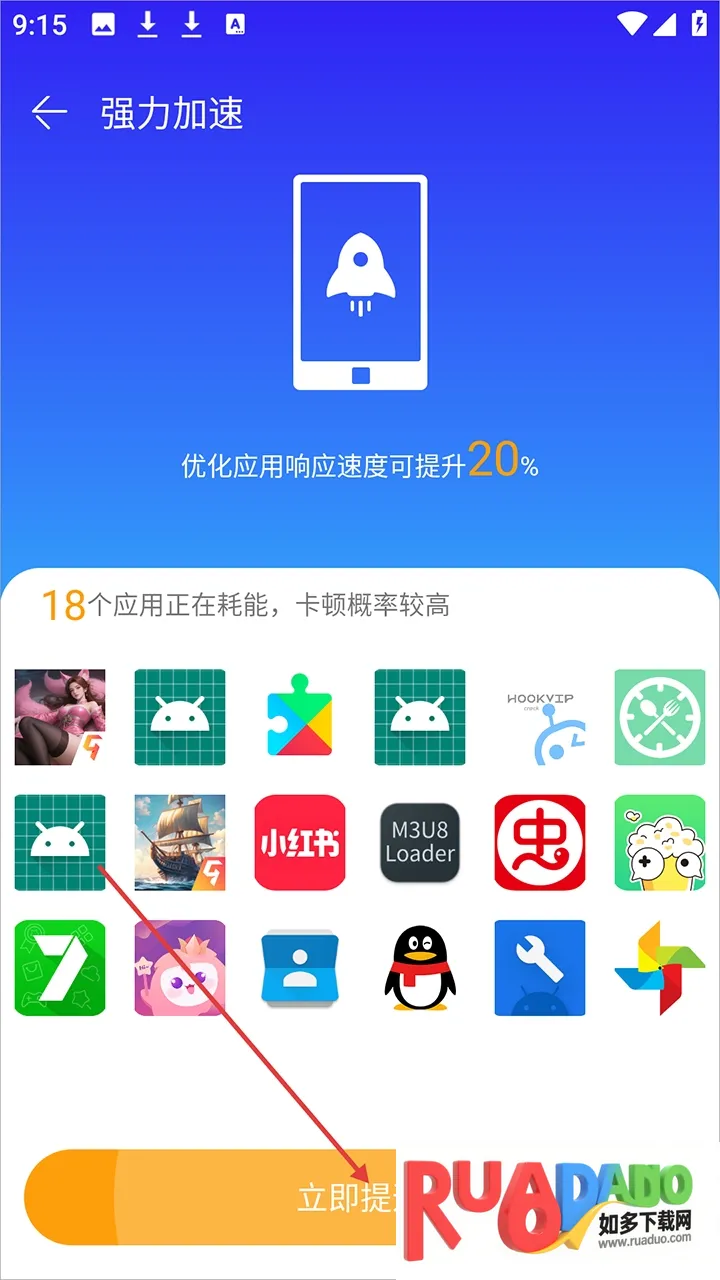Click the red 虫 character app icon
Screen dimensions: 720x1280
pyautogui.click(x=540, y=843)
